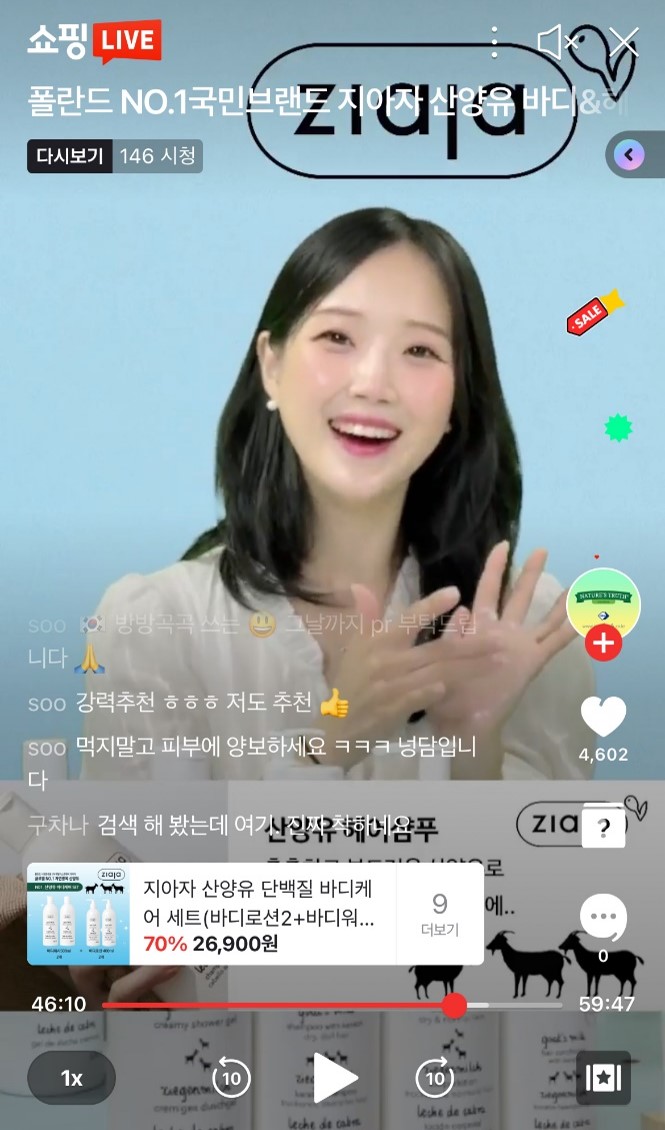Tap the 다시보기 replay badge
Viewport: 665px width, 1130px height.
pos(70,156)
